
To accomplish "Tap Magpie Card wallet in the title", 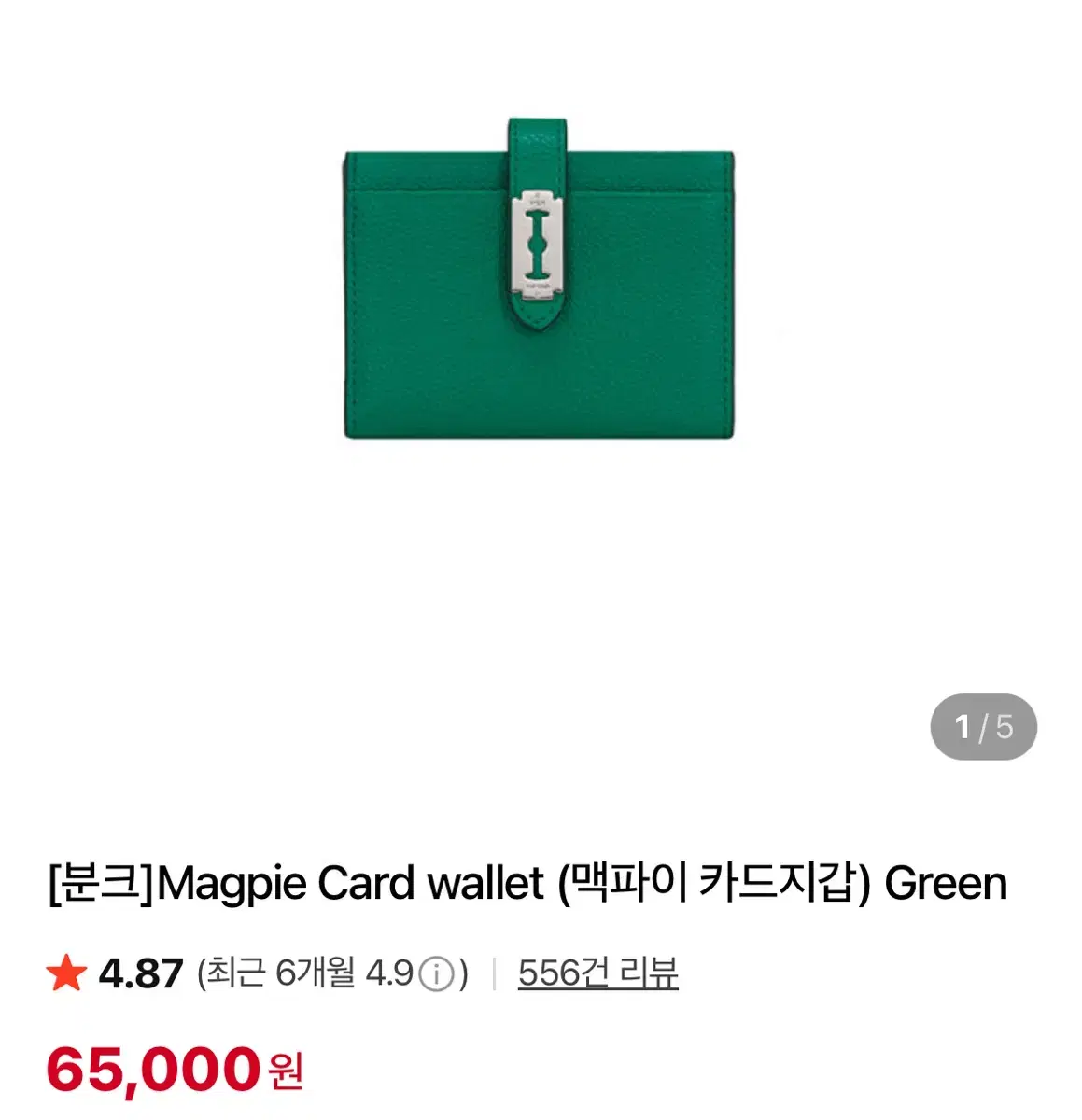I will pyautogui.click(x=345, y=881).
